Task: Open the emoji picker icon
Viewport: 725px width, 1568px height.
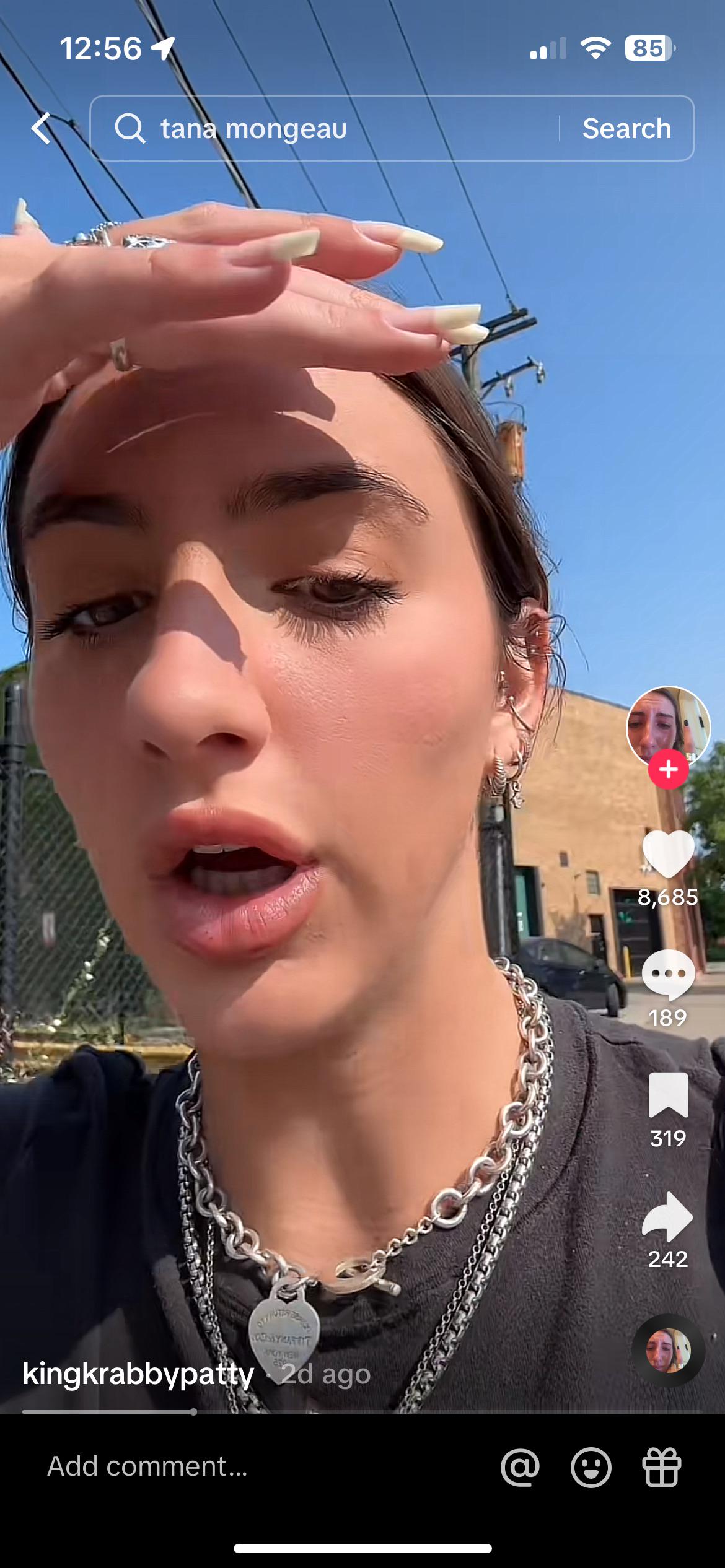Action: 591,1467
